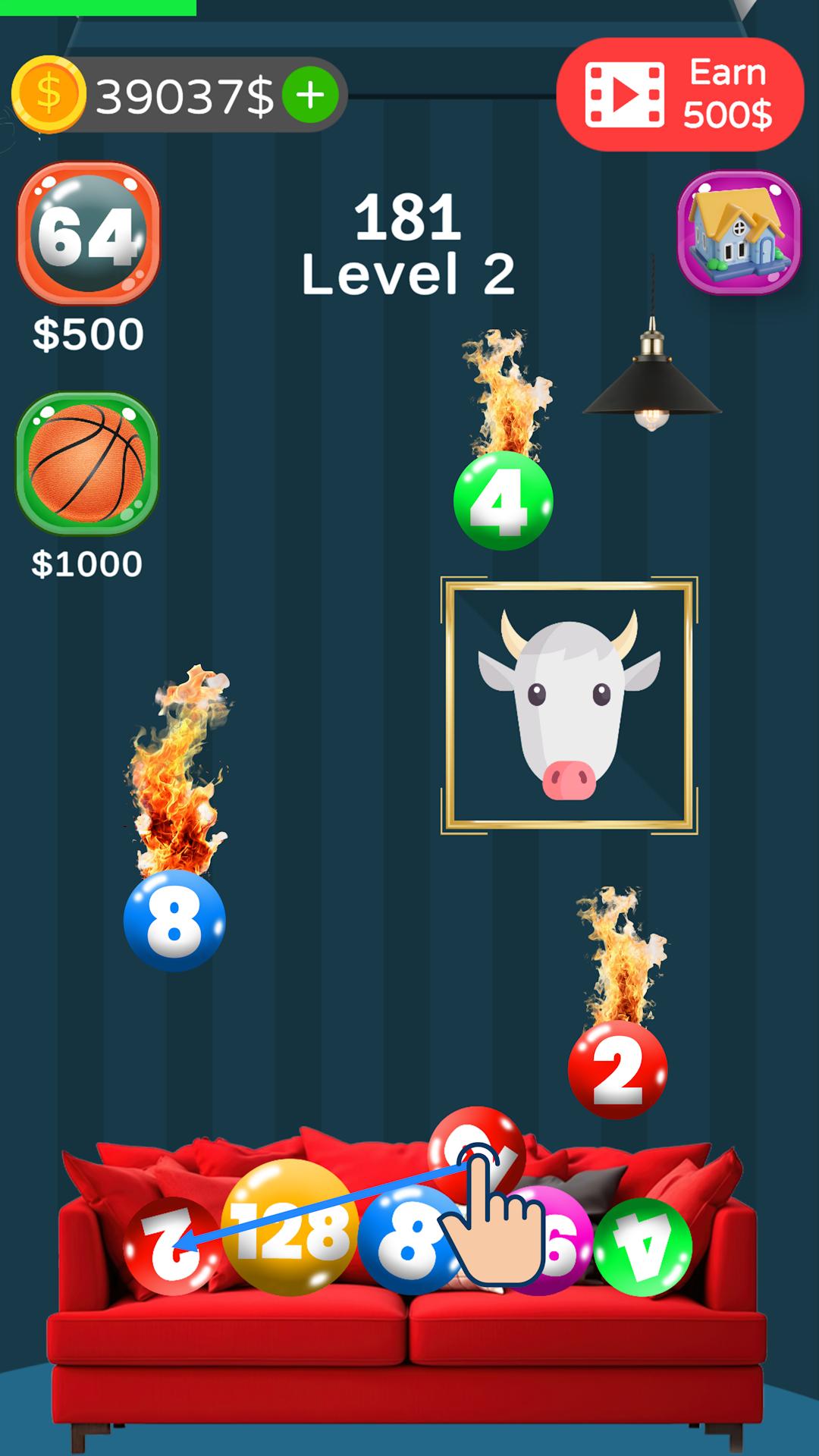Tap the green plus to add coins
819x1456 pixels.
tap(309, 95)
